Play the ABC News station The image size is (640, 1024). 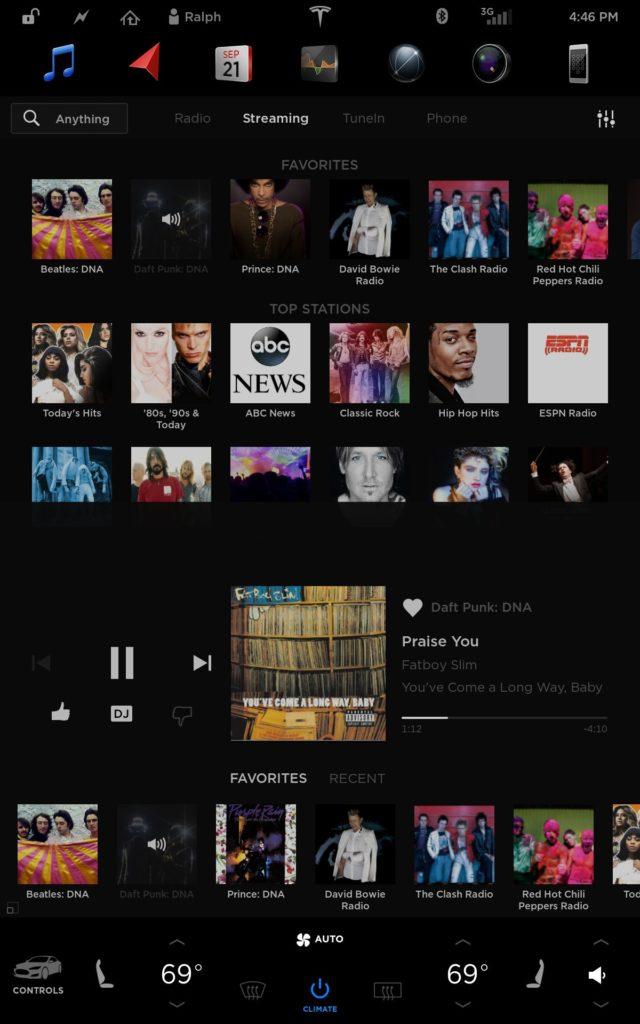coord(270,363)
